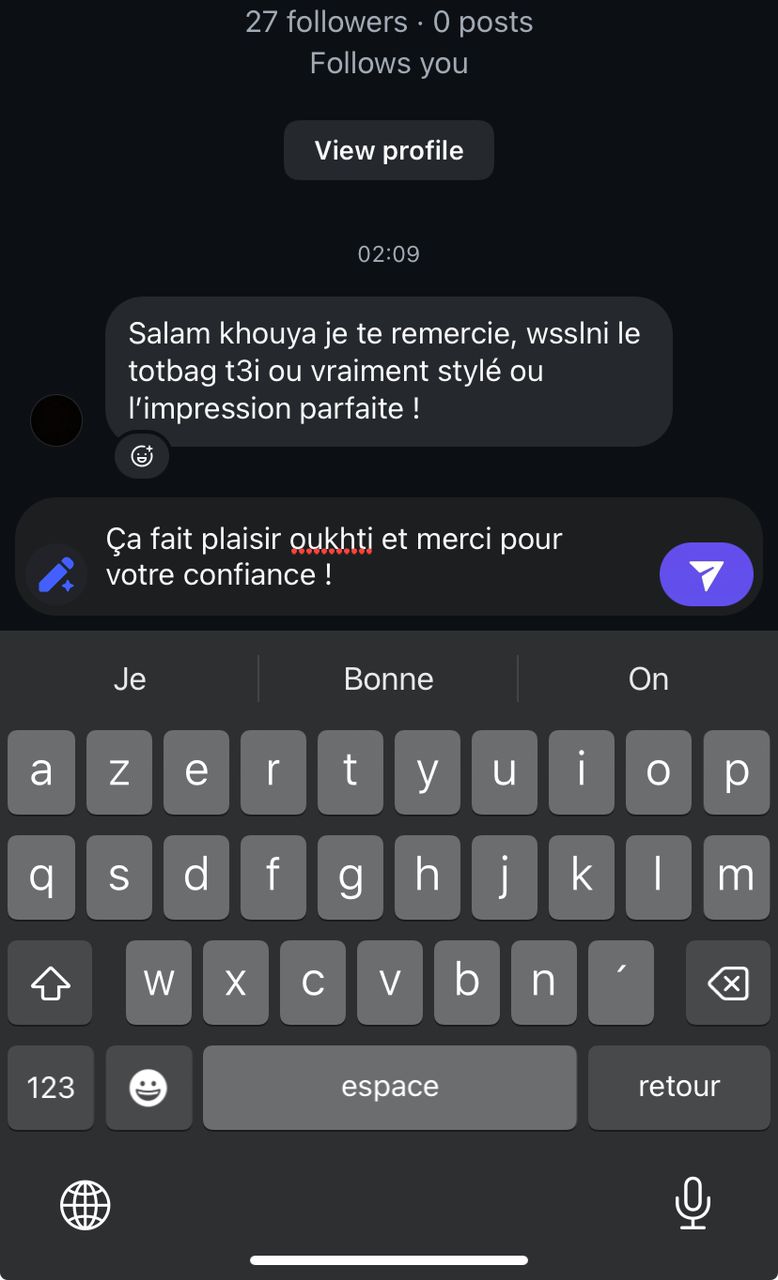Enable shift for a capital letter
This screenshot has height=1280, width=778.
(50, 984)
